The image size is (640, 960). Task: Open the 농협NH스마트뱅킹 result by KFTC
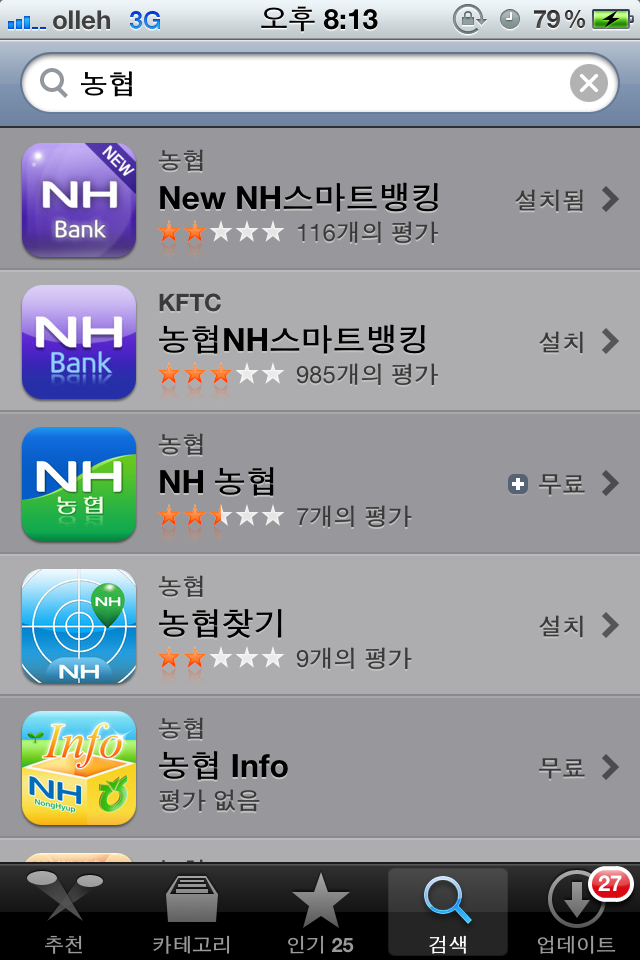[x=320, y=342]
